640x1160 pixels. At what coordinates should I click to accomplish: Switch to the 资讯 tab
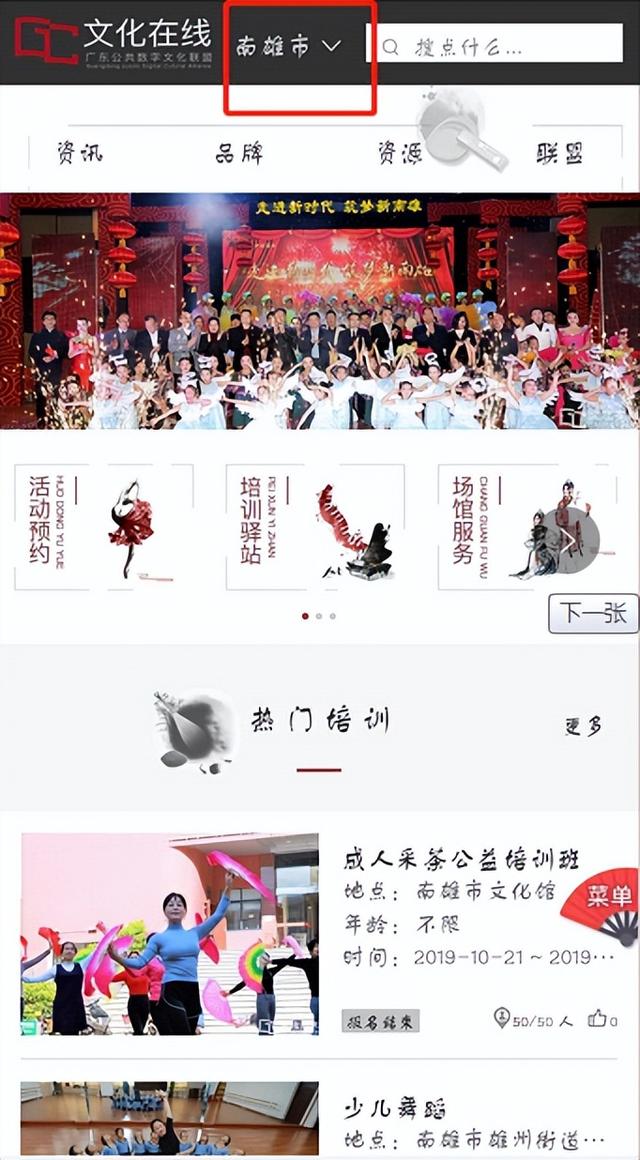pos(79,152)
